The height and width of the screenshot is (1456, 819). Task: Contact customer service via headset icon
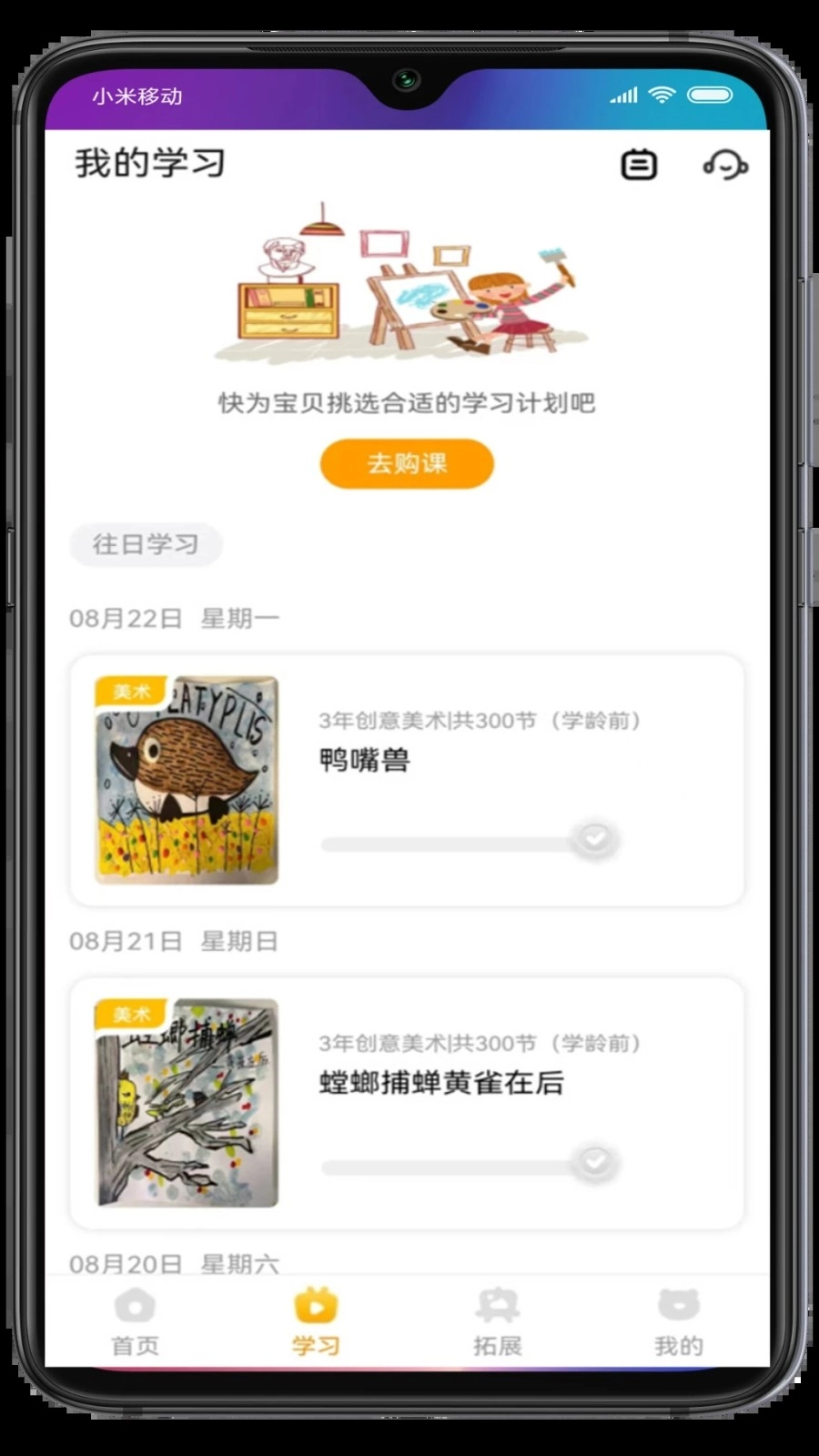[x=725, y=165]
